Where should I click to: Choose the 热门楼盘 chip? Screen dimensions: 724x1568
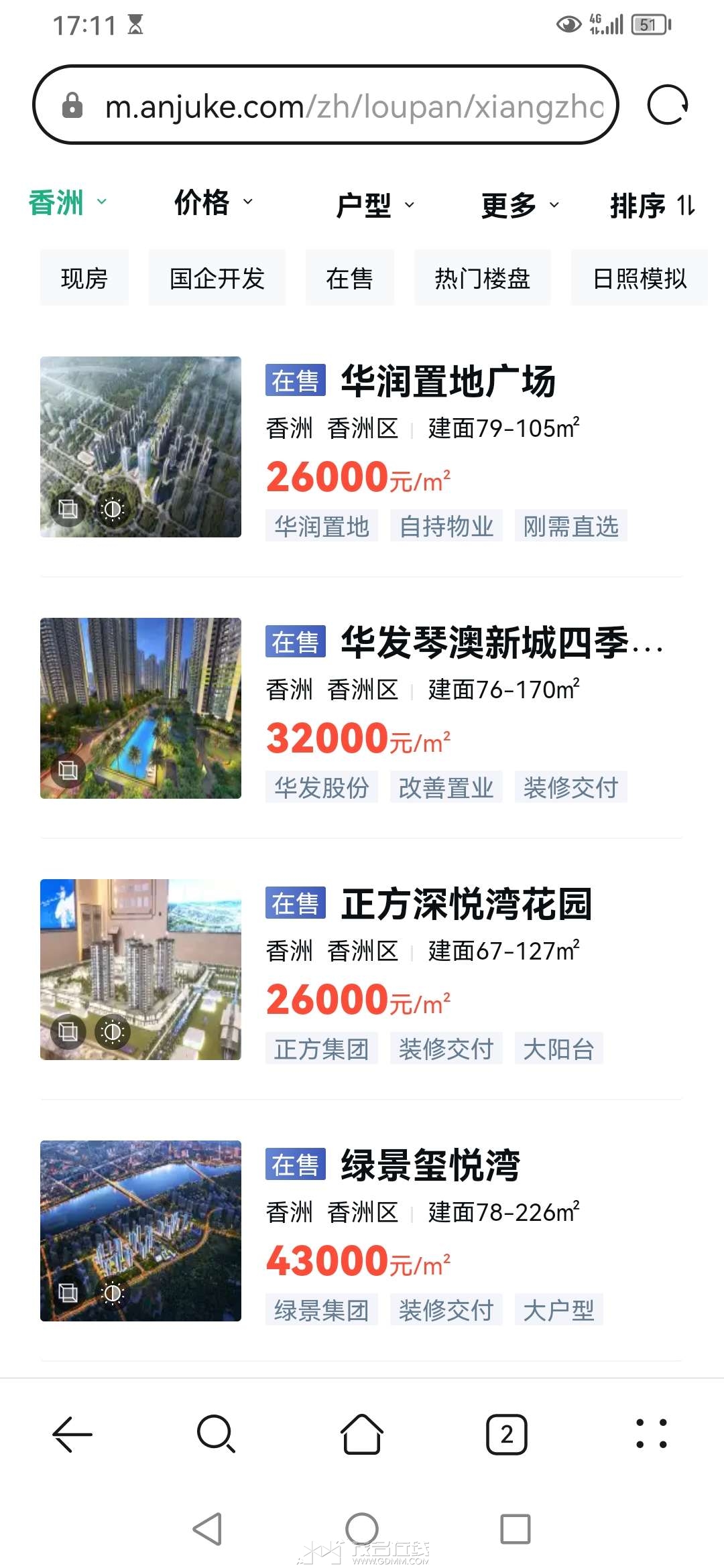[x=482, y=278]
